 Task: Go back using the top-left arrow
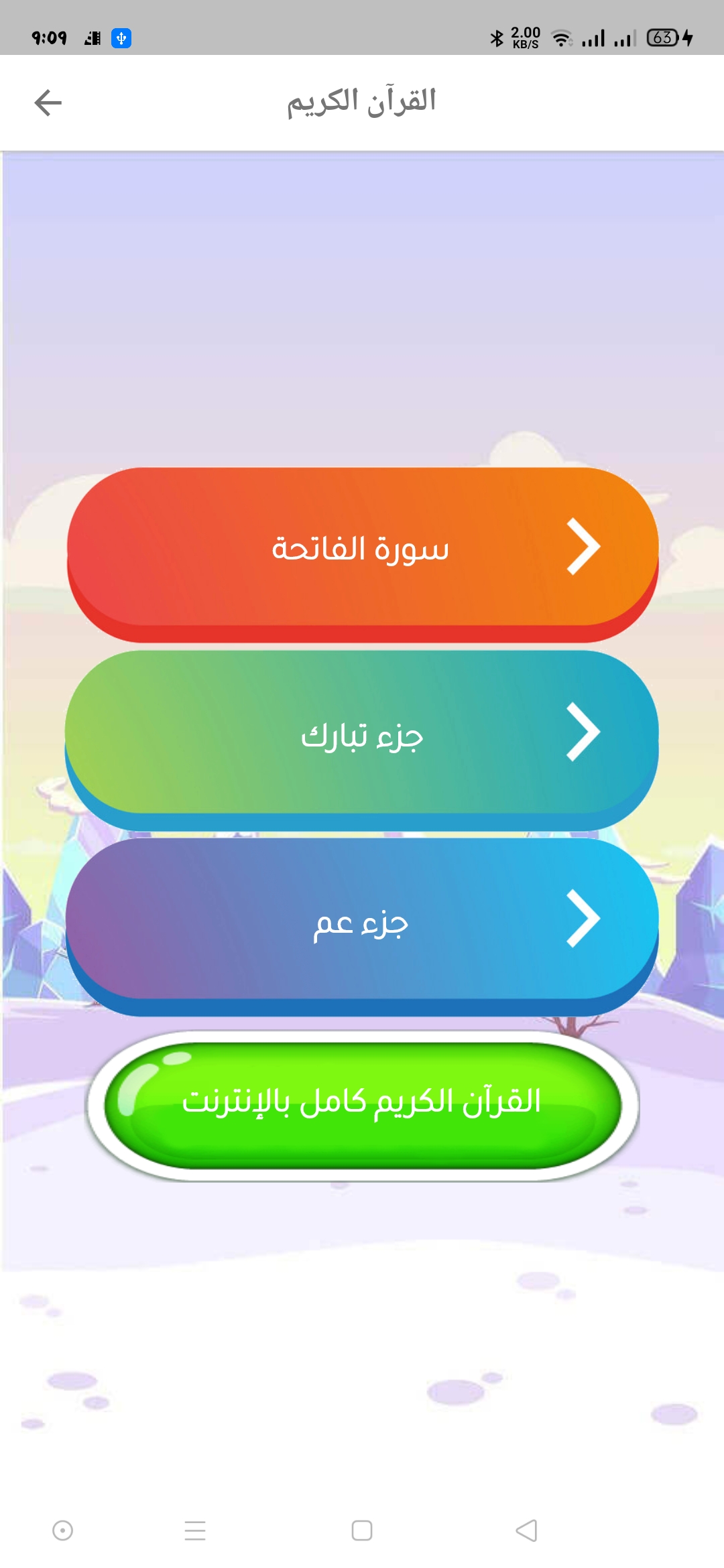48,103
